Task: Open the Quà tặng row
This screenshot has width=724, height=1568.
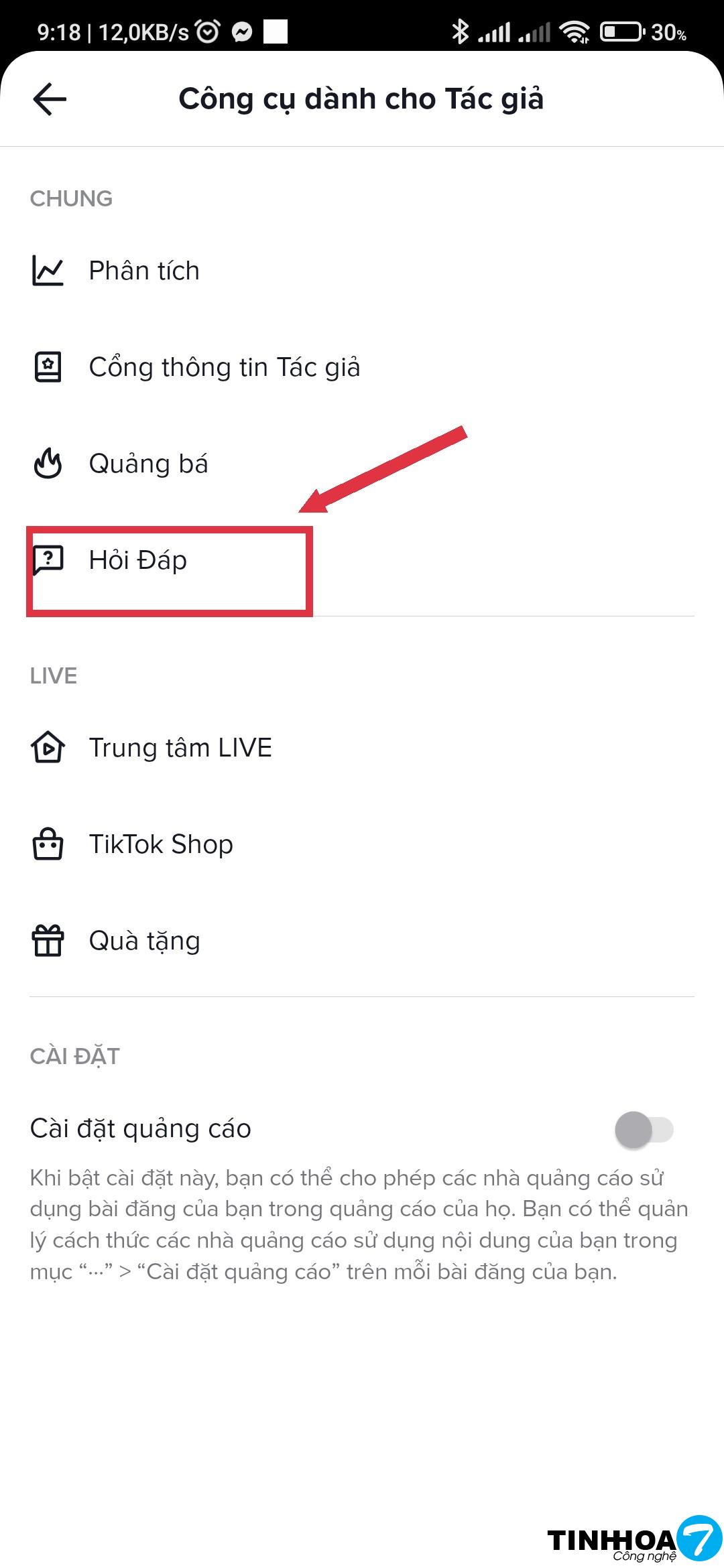Action: pyautogui.click(x=145, y=941)
